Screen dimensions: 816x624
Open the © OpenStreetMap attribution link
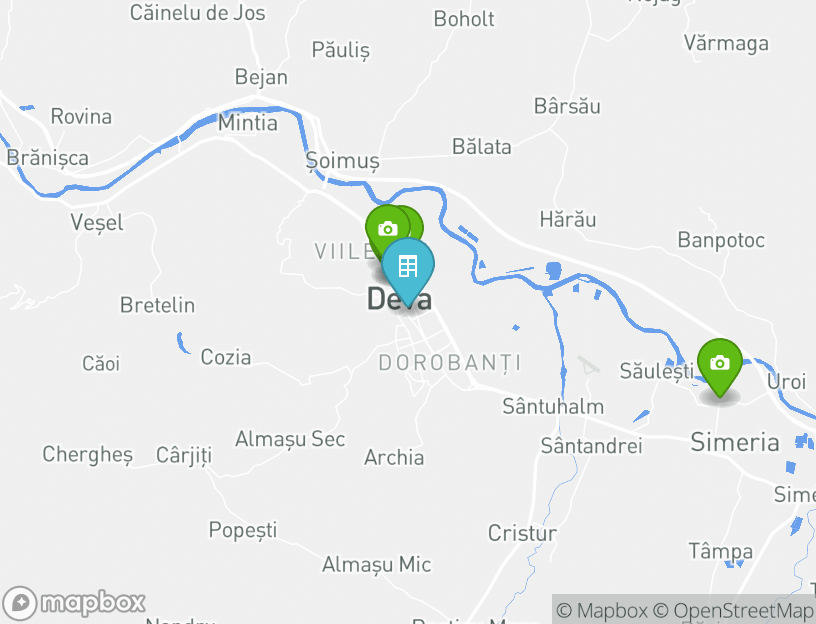click(x=734, y=610)
